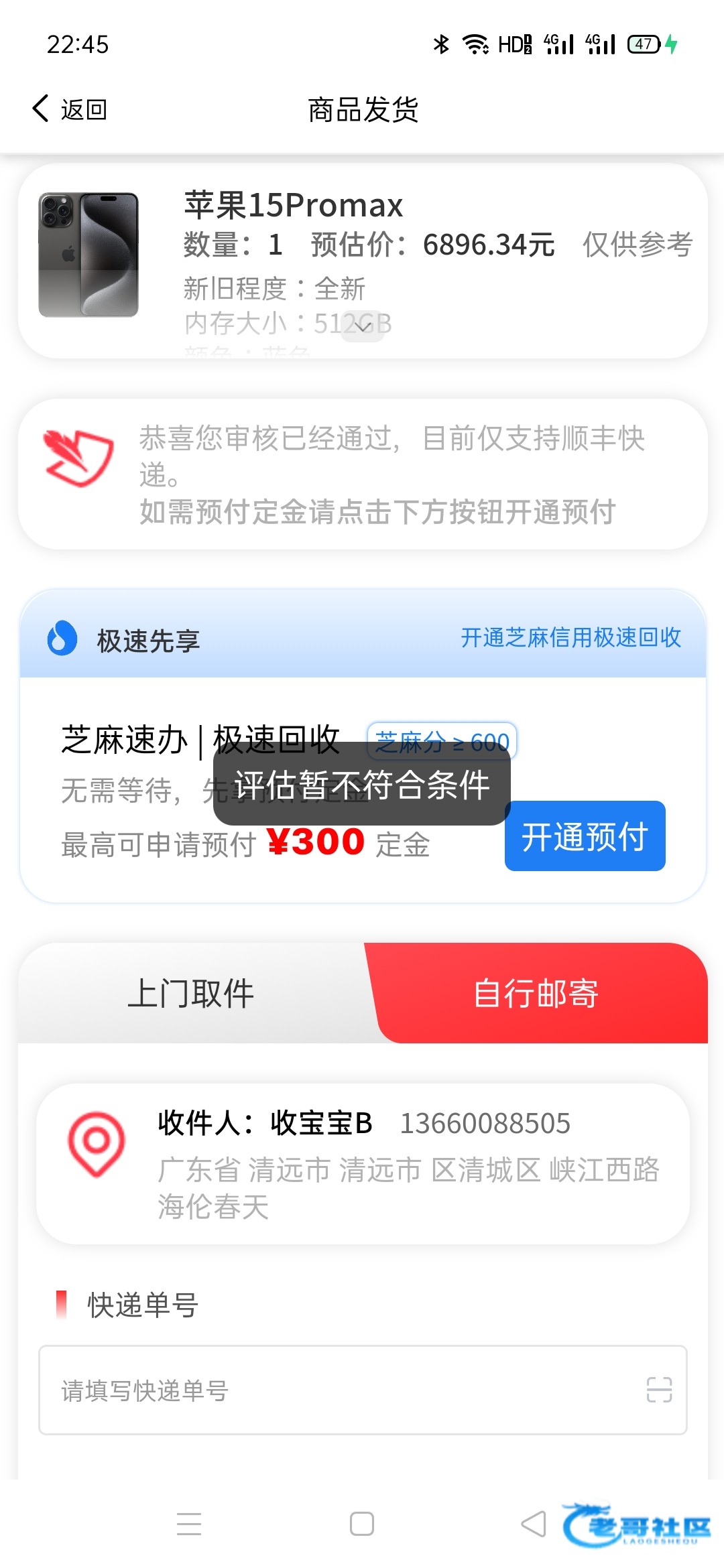Screen dimensions: 724x1568
Task: Focus the 请填写快递单号 input field
Action: 335,1390
